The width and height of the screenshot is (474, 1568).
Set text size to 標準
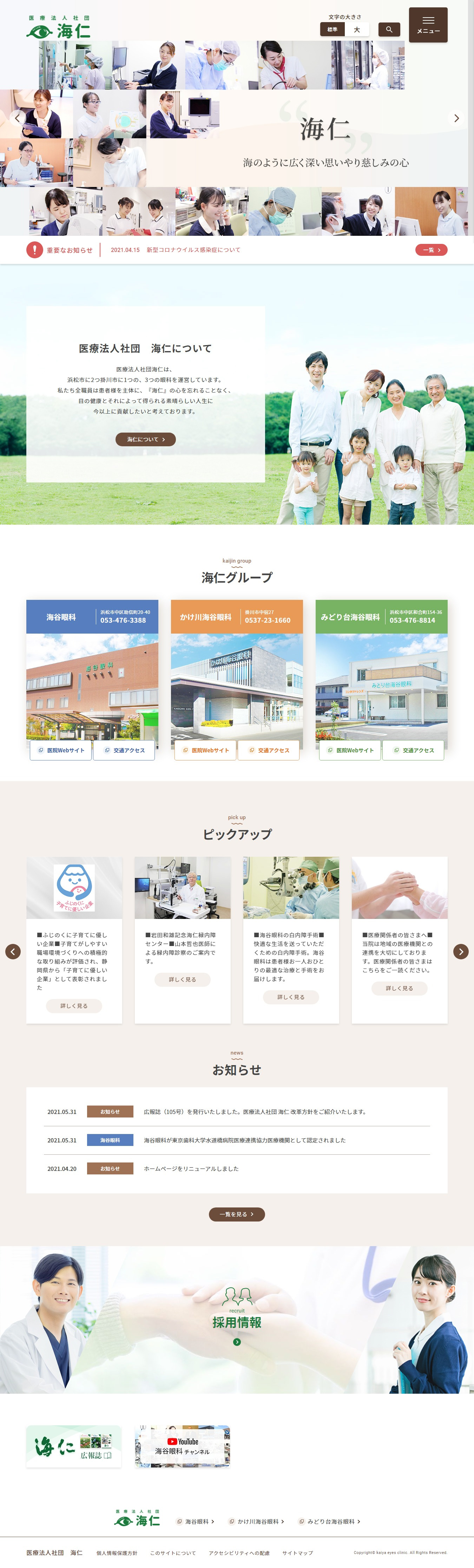pyautogui.click(x=332, y=29)
